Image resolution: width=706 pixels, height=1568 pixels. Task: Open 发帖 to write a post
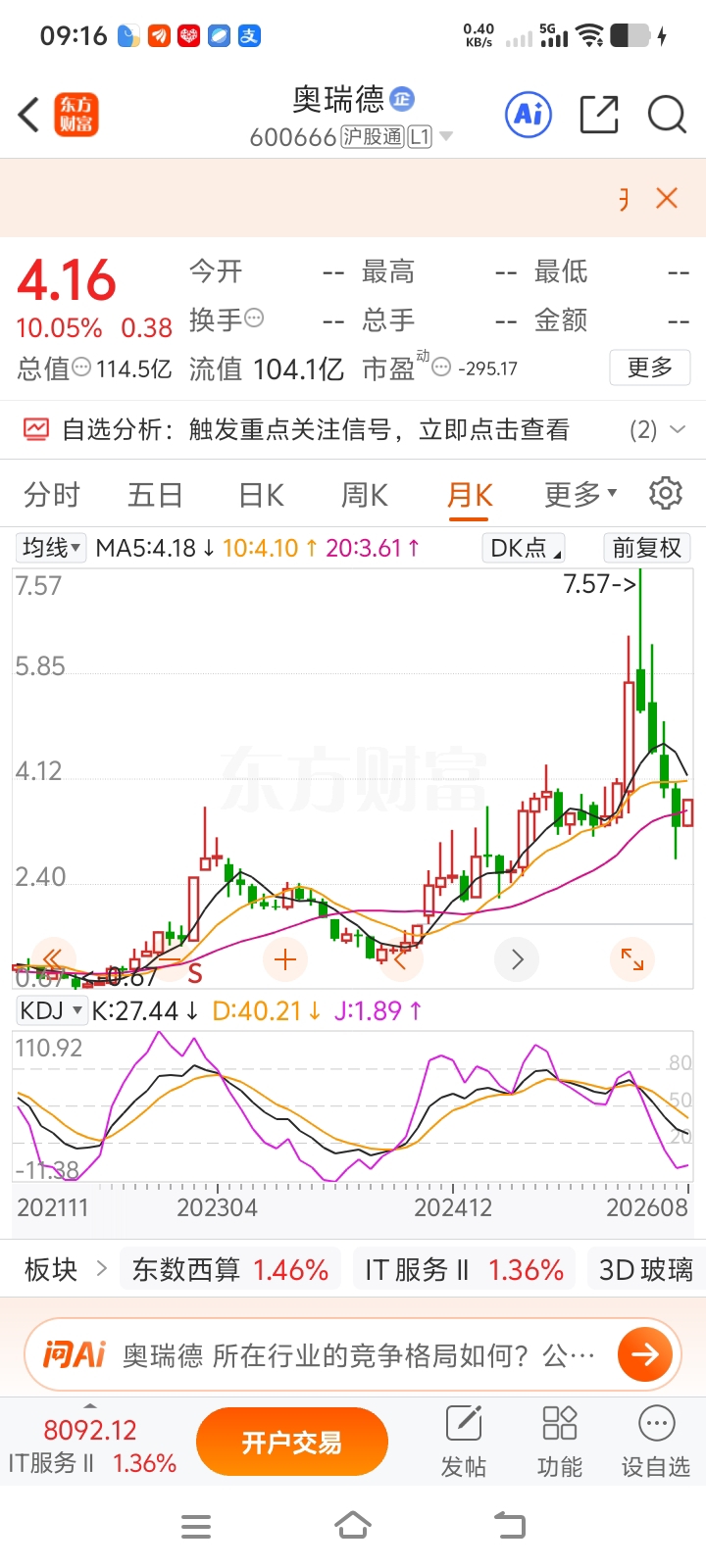[x=464, y=1442]
